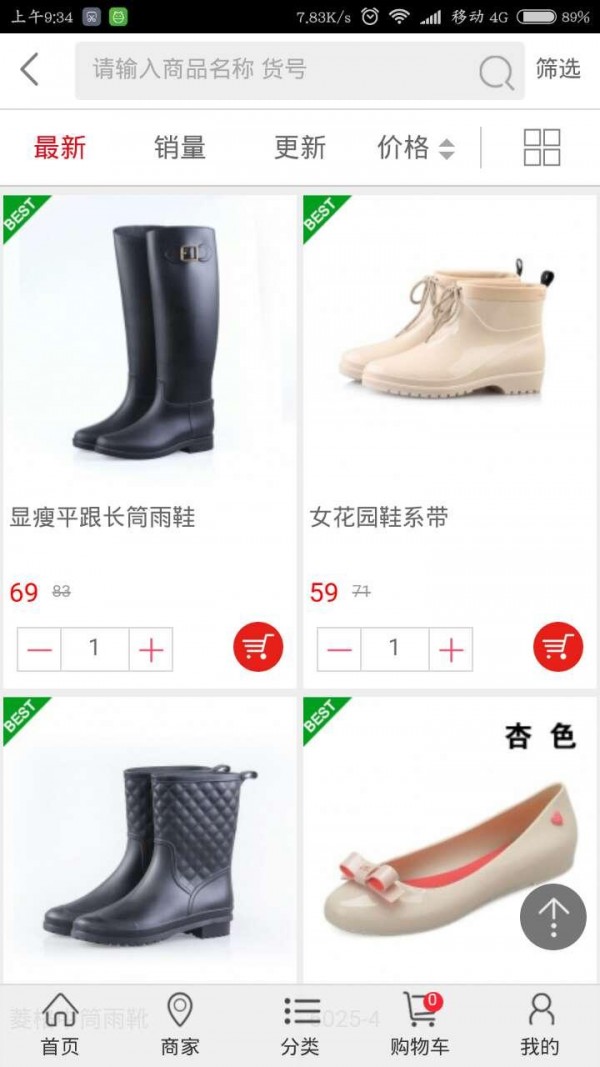600x1067 pixels.
Task: Increase quantity of 显瘦平跟长筒雨鞋
Action: [x=151, y=650]
